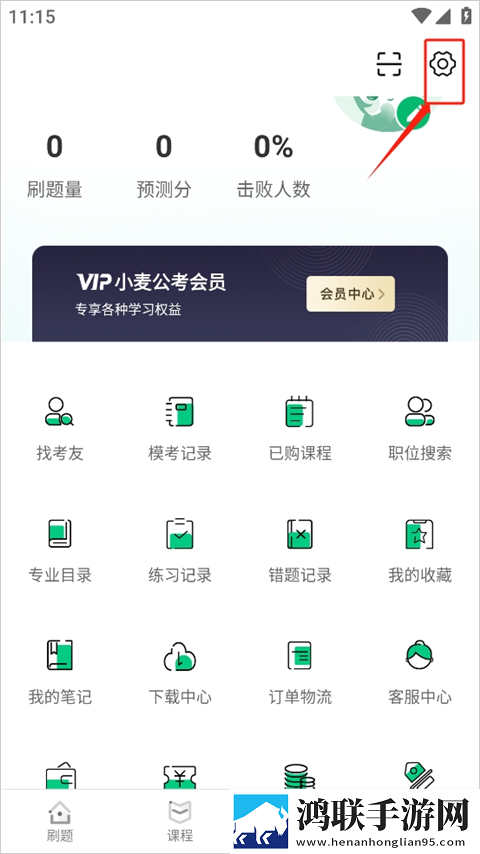This screenshot has width=480, height=854.
Task: Open 我的收藏
Action: click(x=420, y=551)
